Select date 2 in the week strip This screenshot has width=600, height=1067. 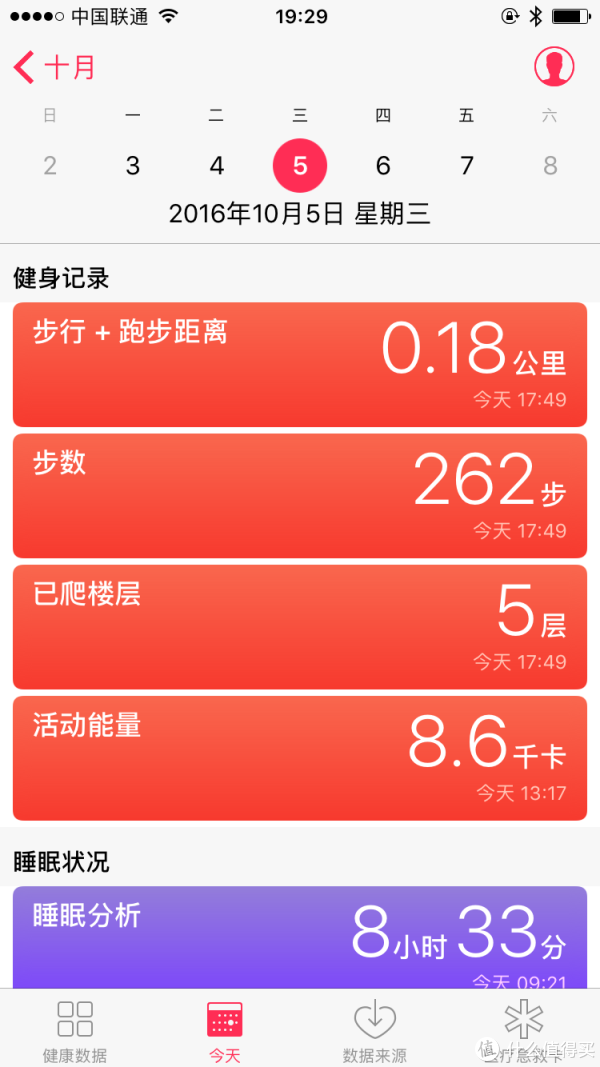click(50, 165)
